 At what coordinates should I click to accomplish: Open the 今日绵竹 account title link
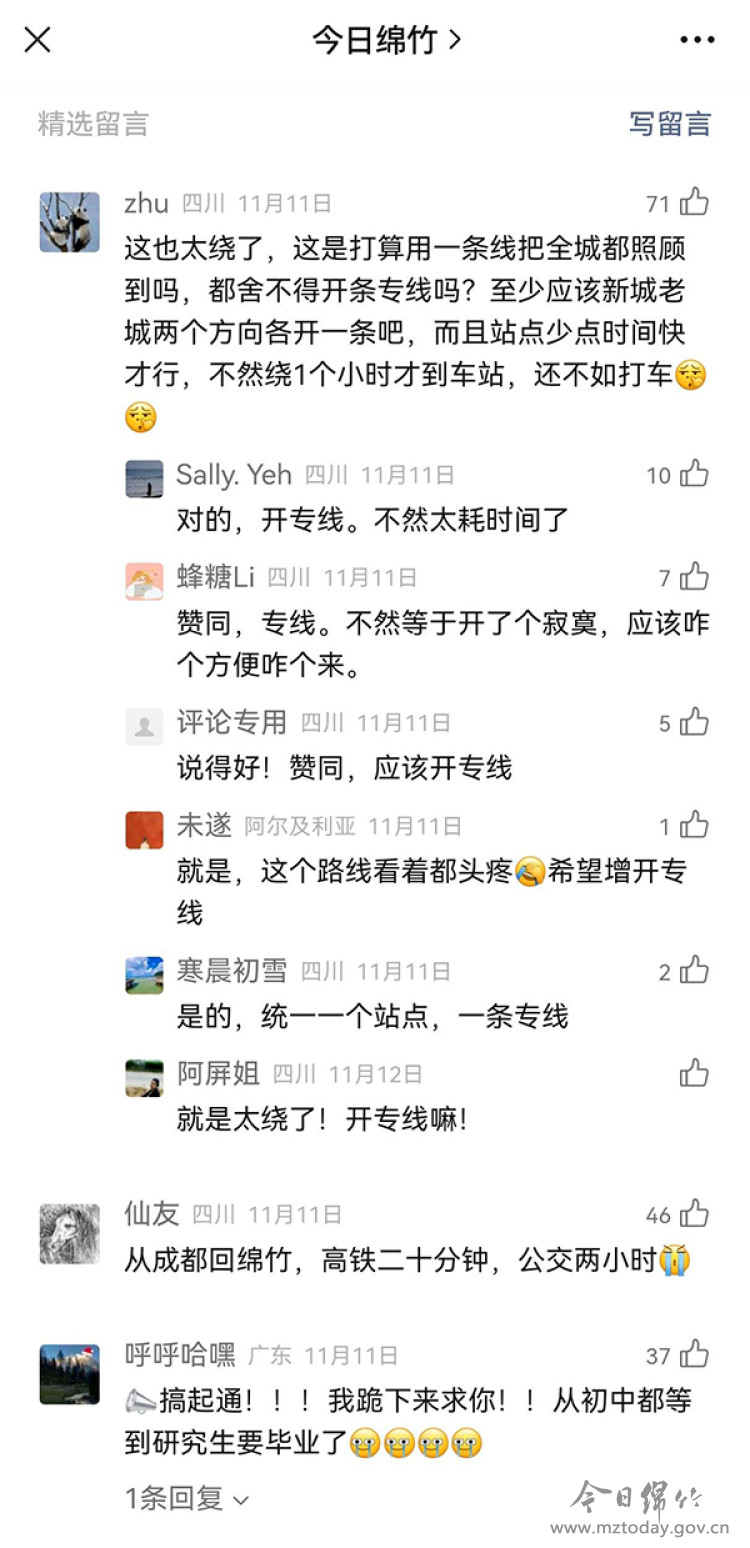coord(385,40)
